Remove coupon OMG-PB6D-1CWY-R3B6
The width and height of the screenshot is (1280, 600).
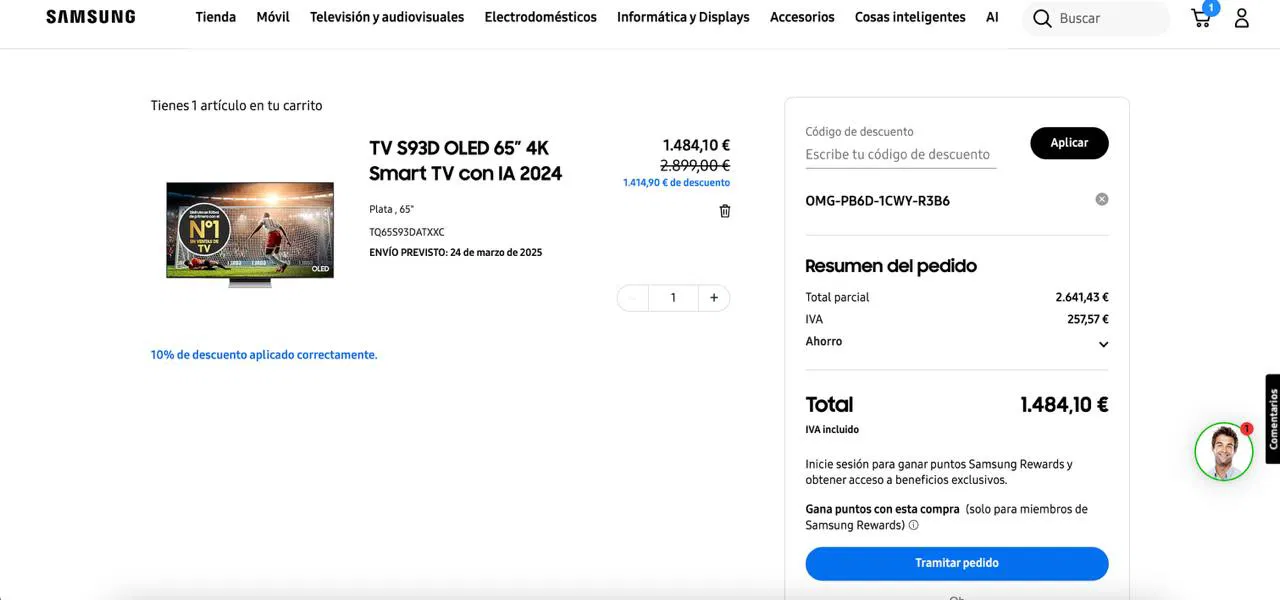pyautogui.click(x=1102, y=199)
